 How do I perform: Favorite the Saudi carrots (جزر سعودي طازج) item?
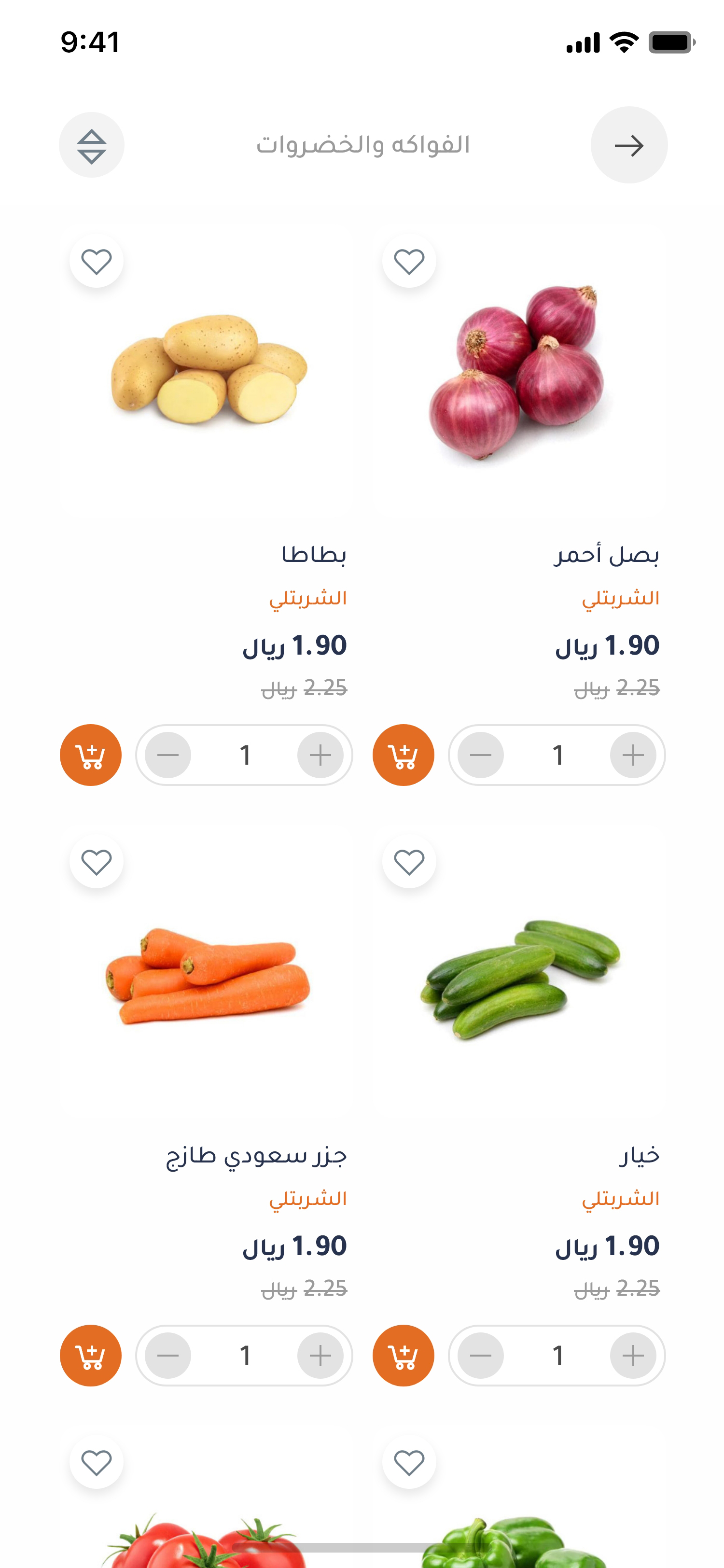click(x=96, y=861)
